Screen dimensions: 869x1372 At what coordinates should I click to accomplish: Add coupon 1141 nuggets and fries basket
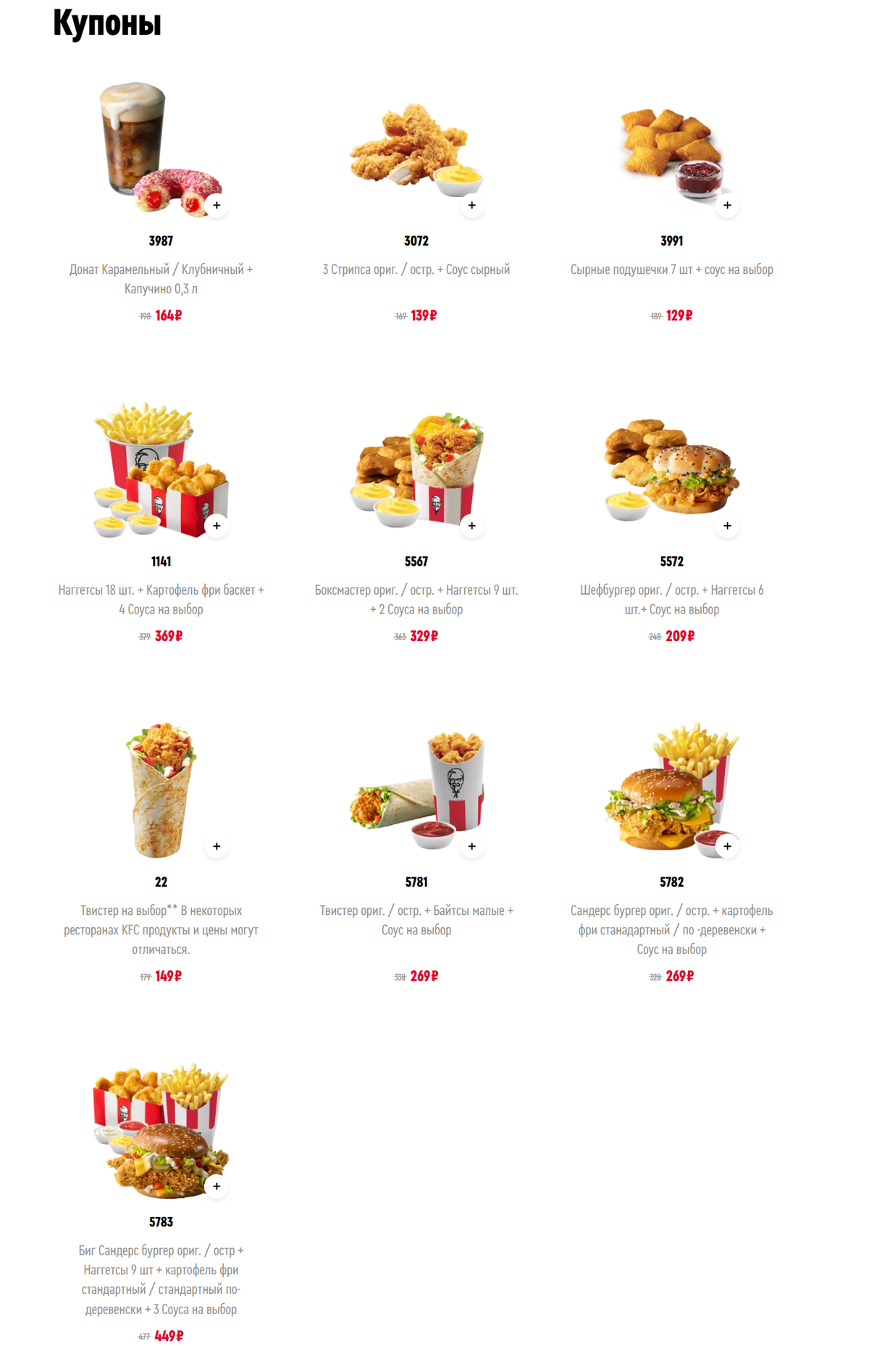[x=217, y=526]
